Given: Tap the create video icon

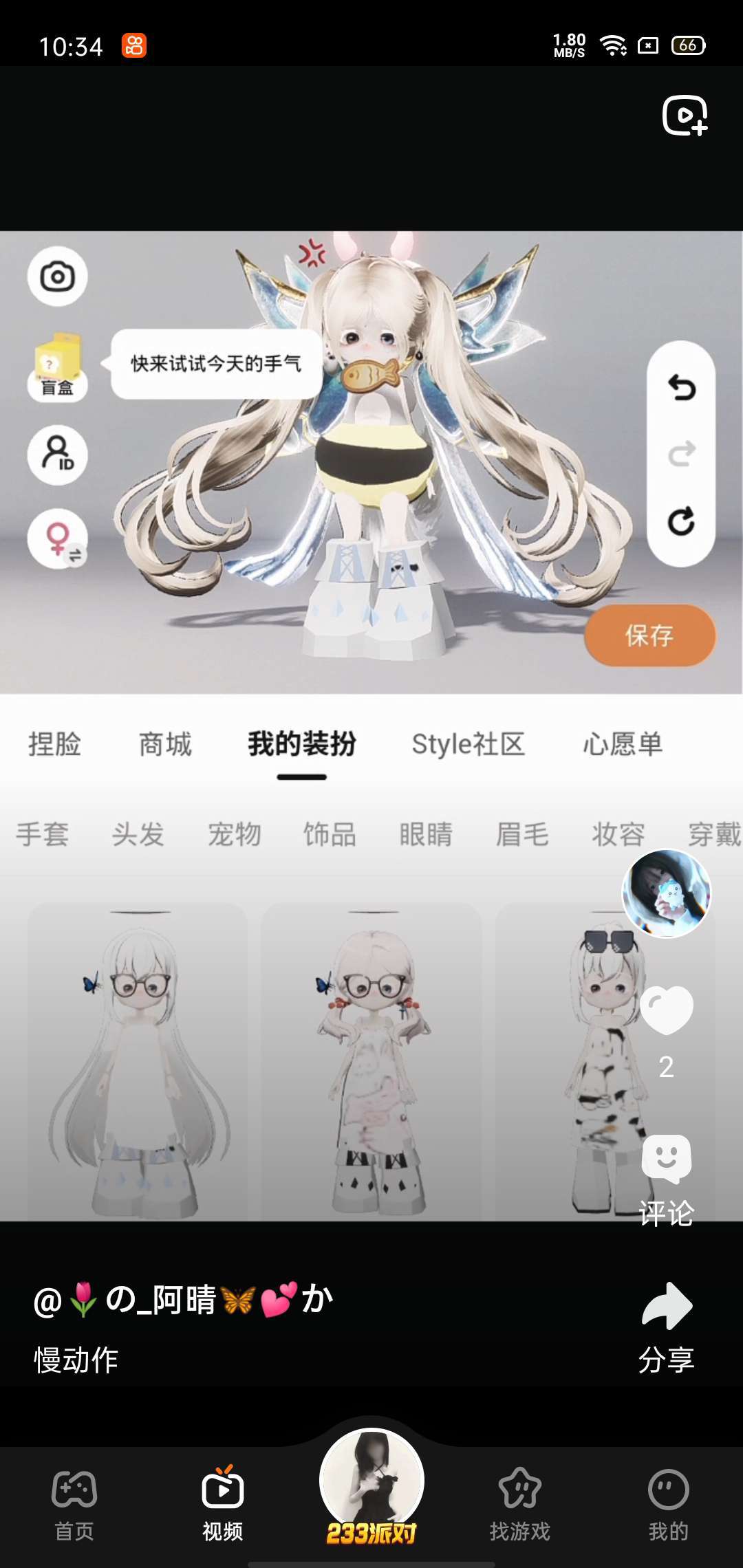Looking at the screenshot, I should (x=685, y=116).
